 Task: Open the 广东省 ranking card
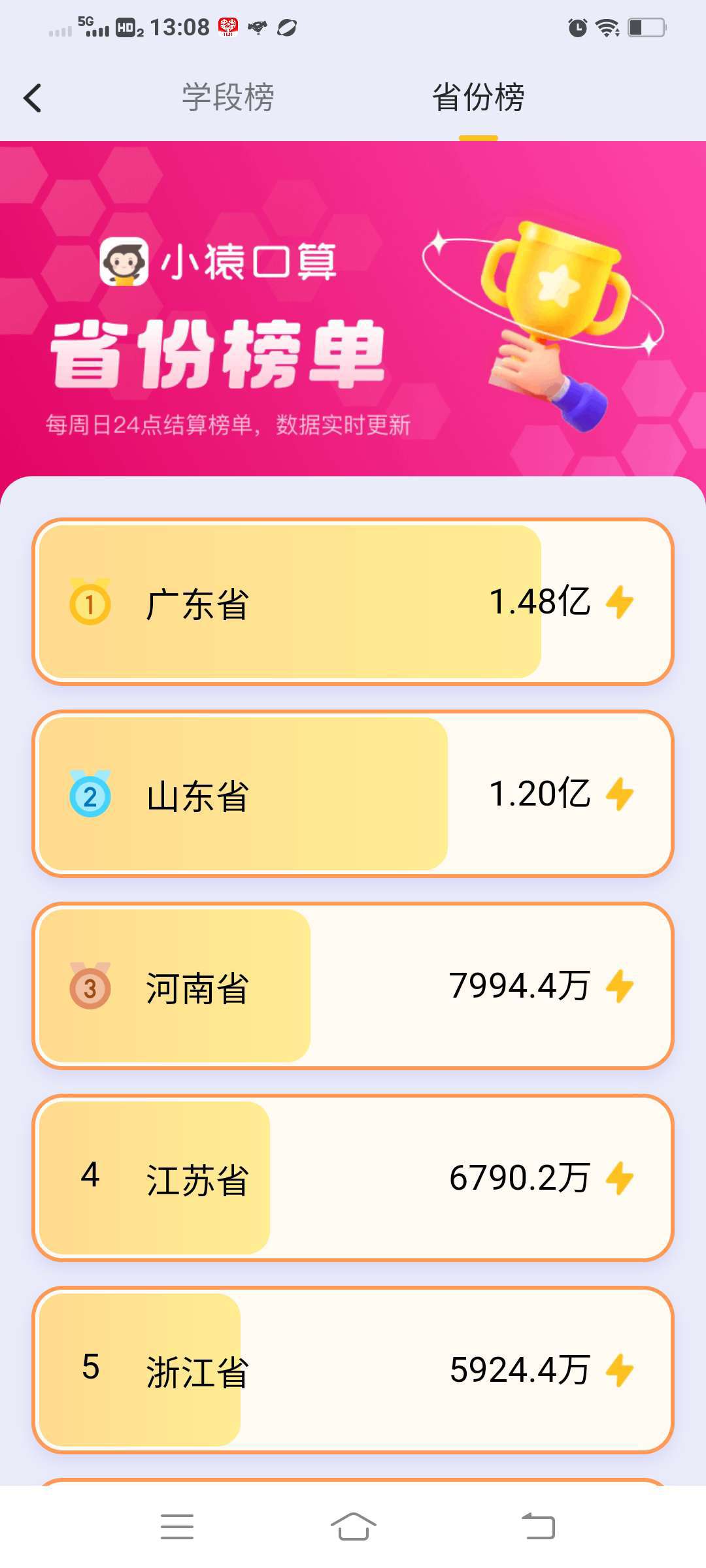tap(353, 602)
